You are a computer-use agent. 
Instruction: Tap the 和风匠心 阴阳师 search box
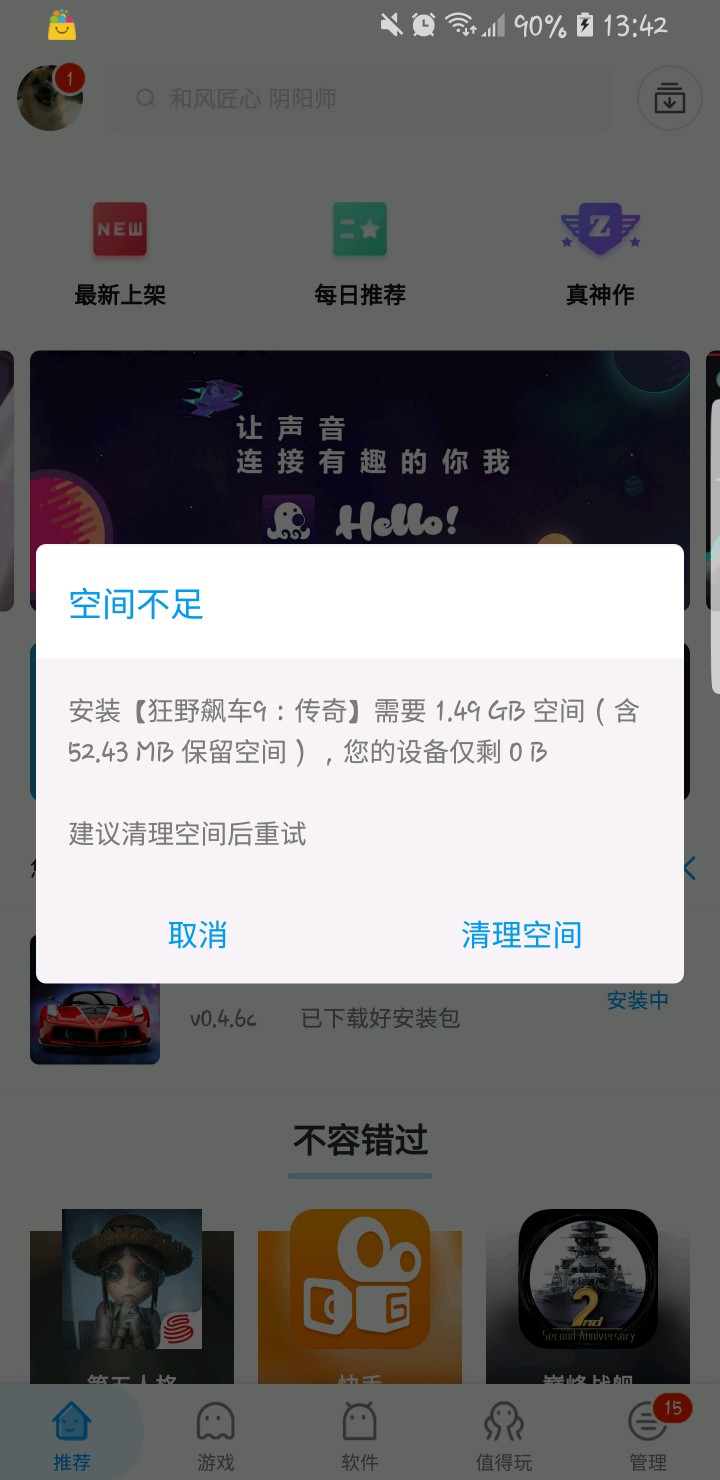coord(358,98)
